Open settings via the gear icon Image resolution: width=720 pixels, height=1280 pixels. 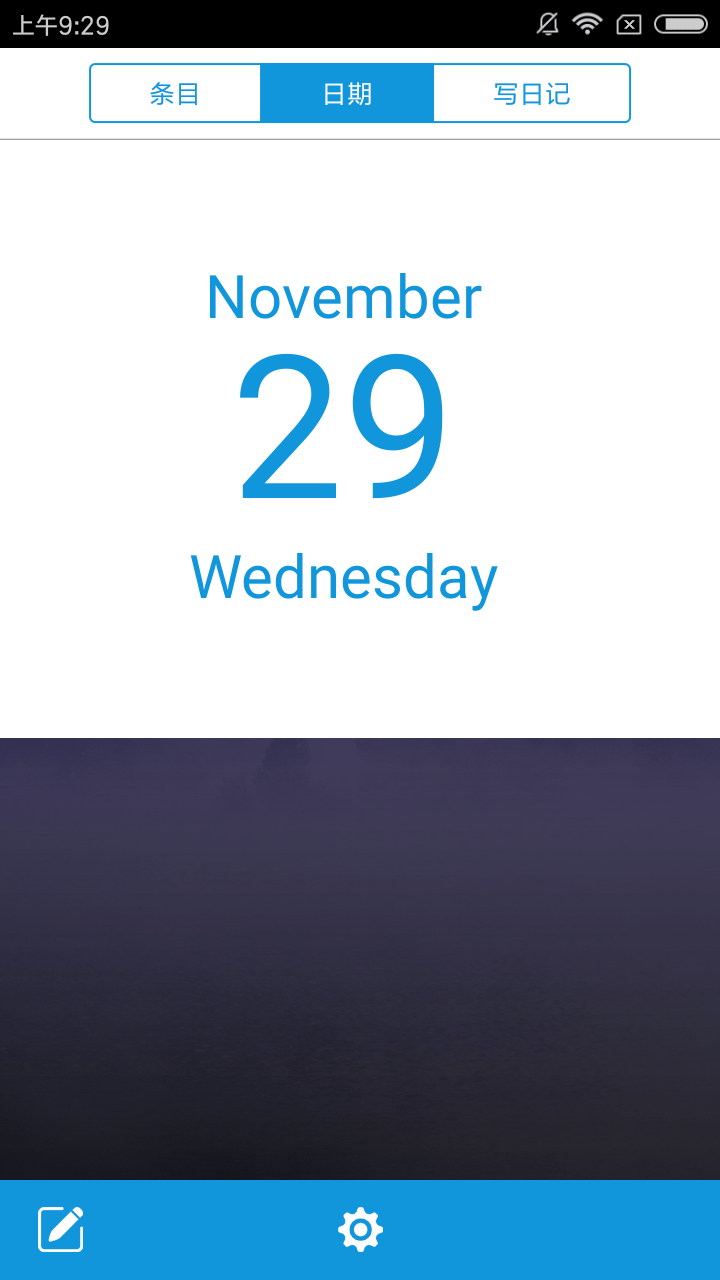(x=360, y=1229)
